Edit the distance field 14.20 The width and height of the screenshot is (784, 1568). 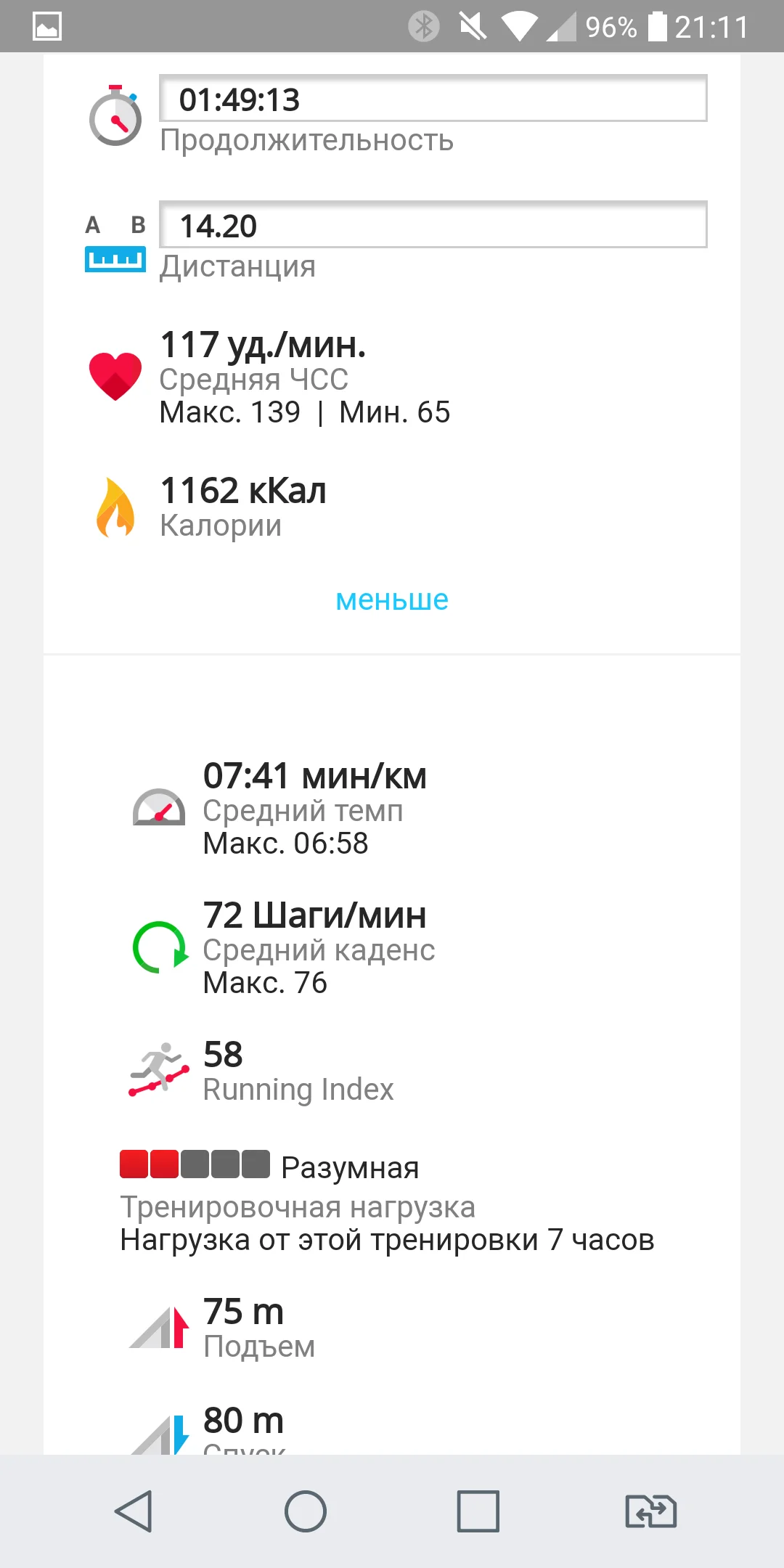click(433, 226)
